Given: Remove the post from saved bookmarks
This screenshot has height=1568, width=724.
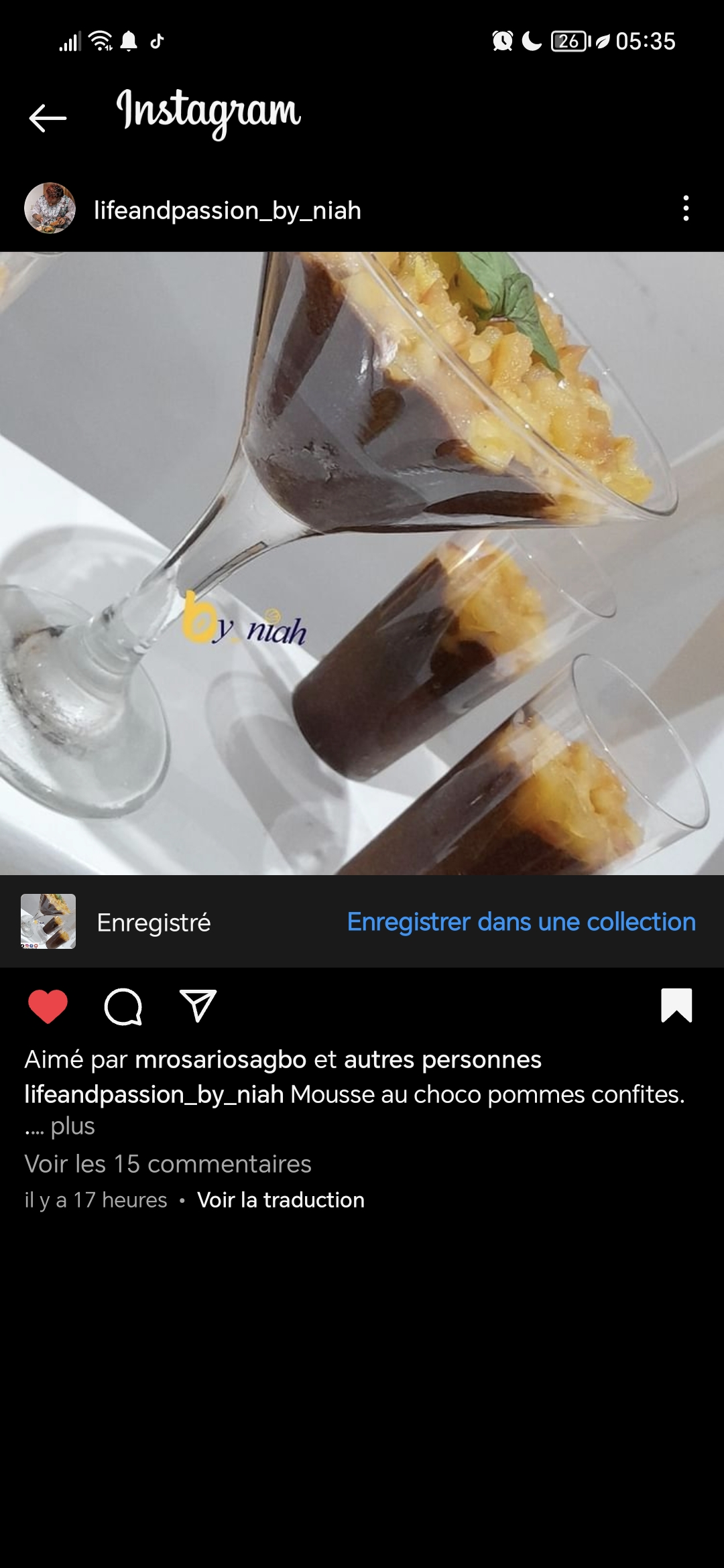Looking at the screenshot, I should click(676, 1006).
